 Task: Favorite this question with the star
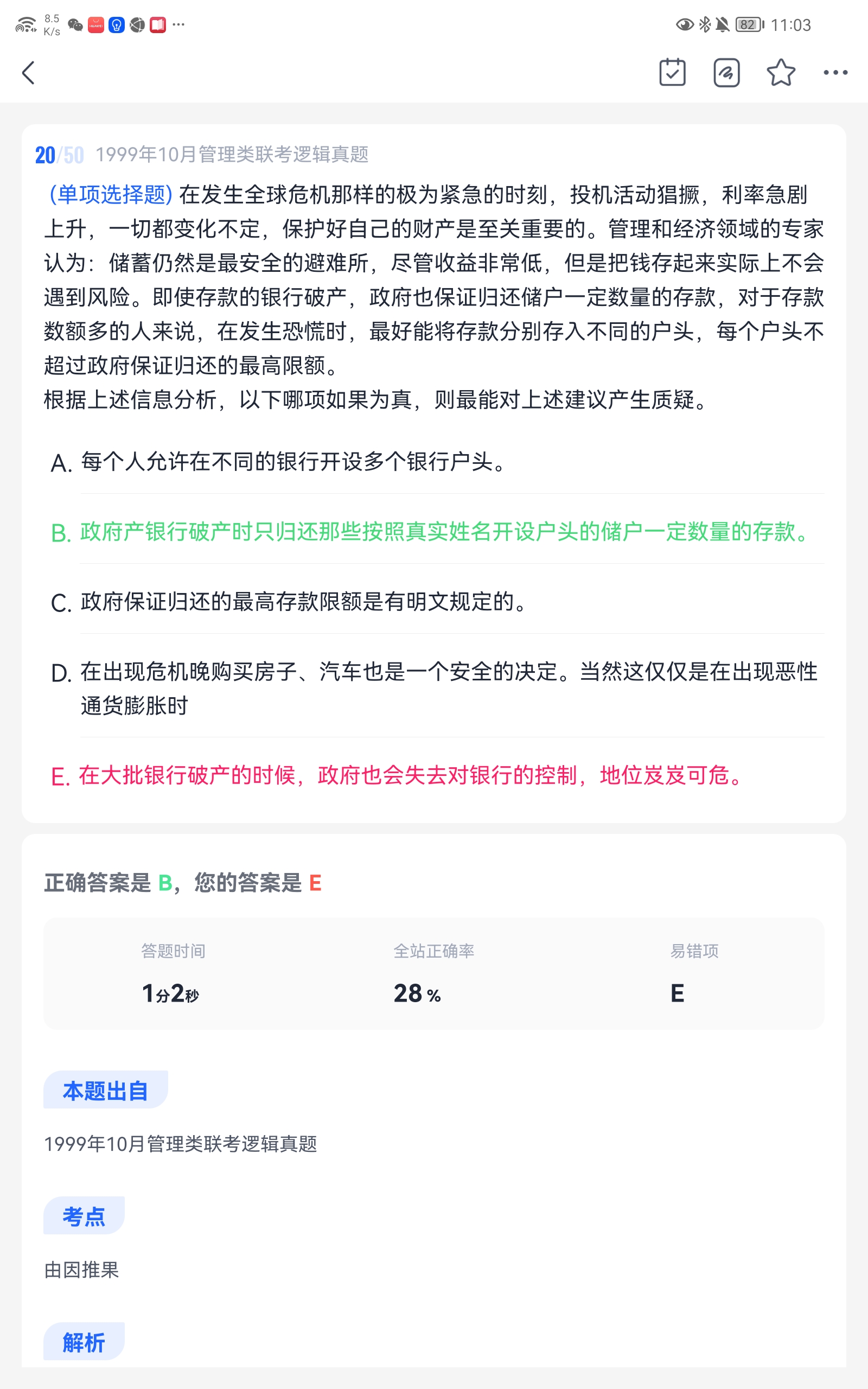(x=781, y=73)
